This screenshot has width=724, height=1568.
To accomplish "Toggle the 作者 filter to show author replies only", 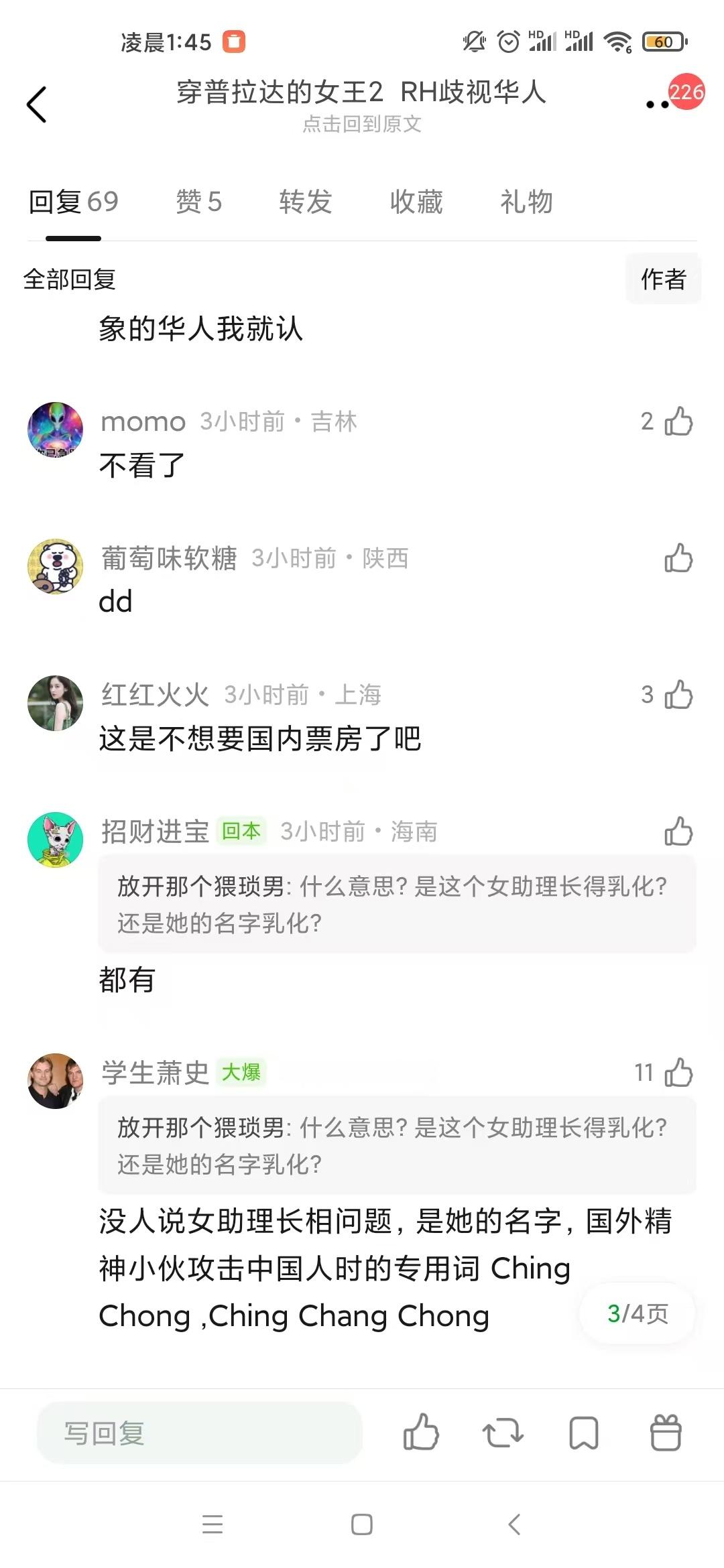I will click(x=663, y=280).
